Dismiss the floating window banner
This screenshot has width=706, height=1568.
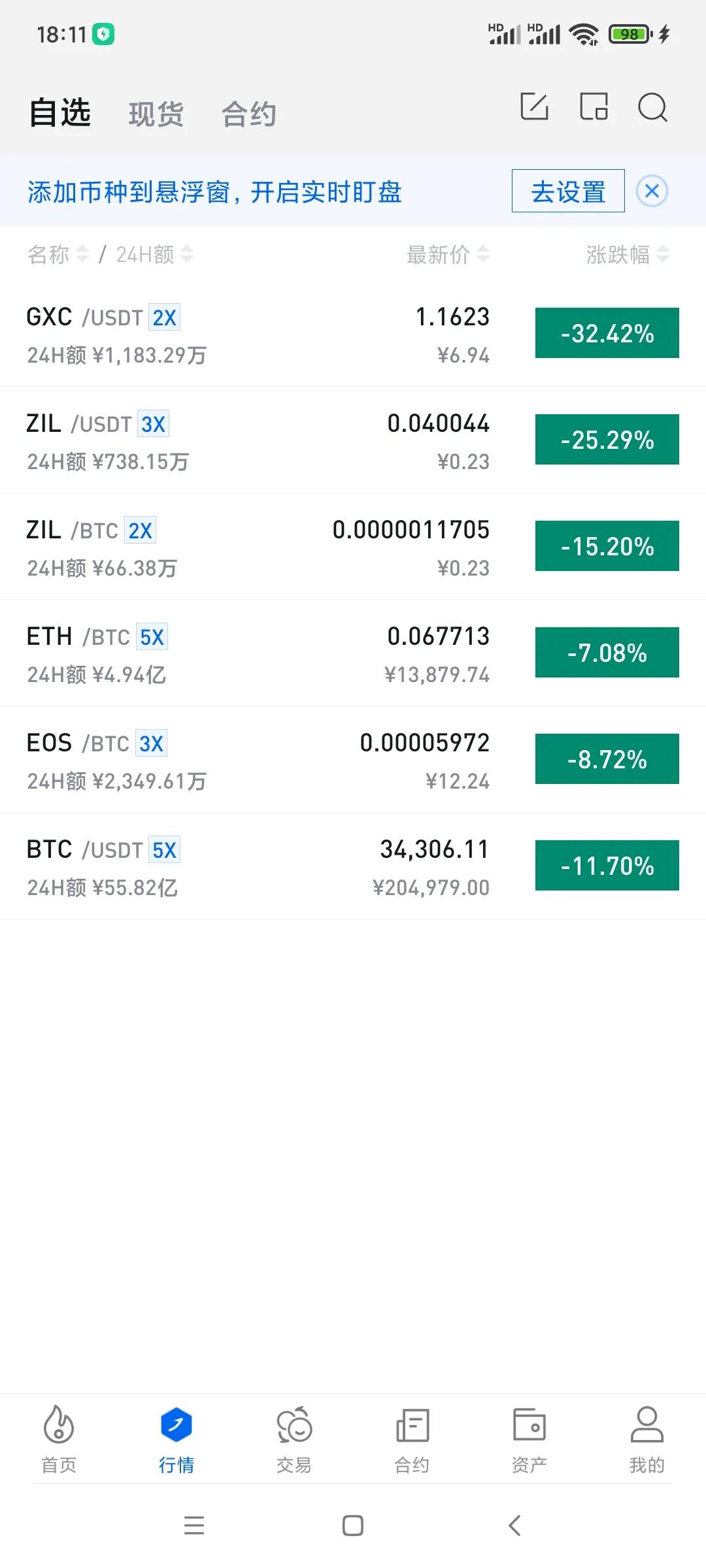click(x=652, y=191)
